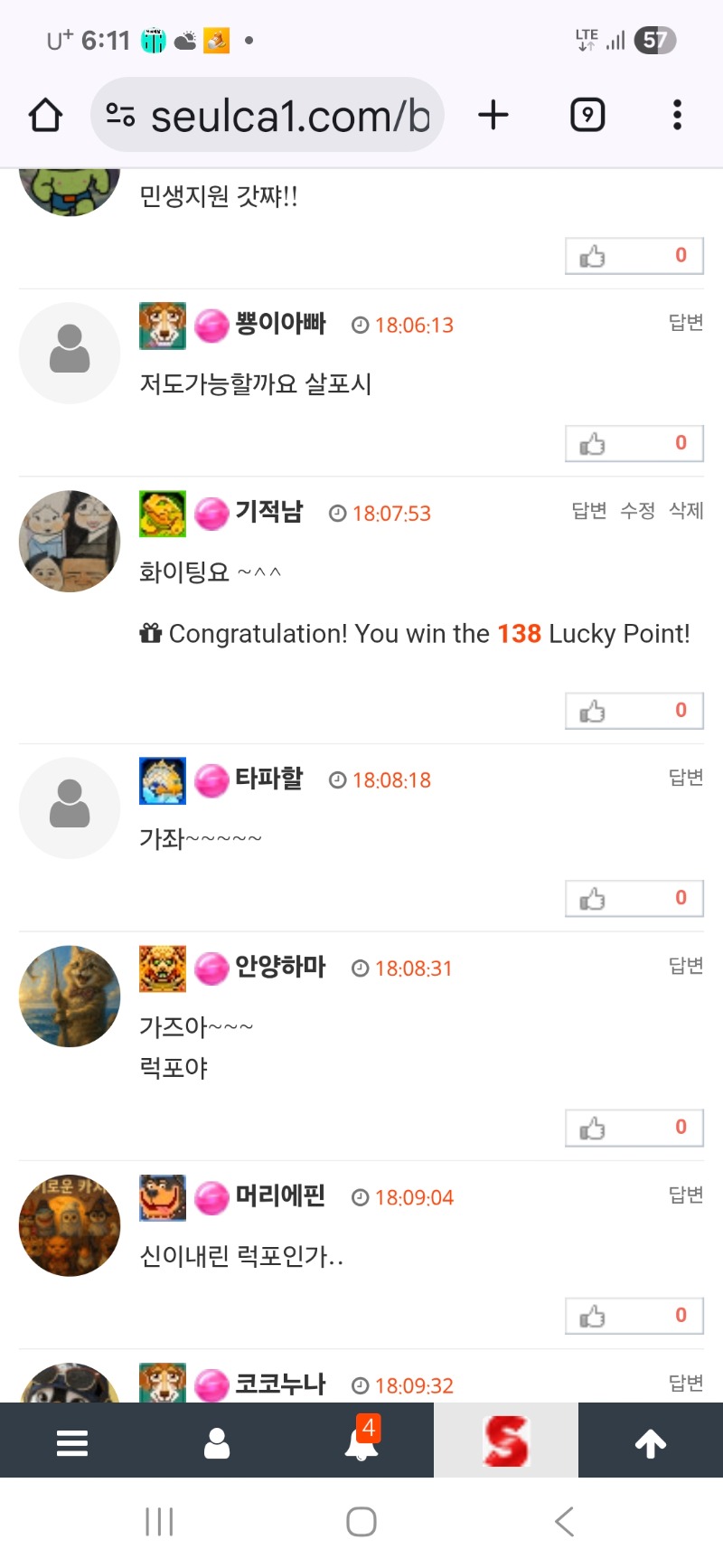
Task: Open notifications via the bell icon
Action: tap(361, 1444)
